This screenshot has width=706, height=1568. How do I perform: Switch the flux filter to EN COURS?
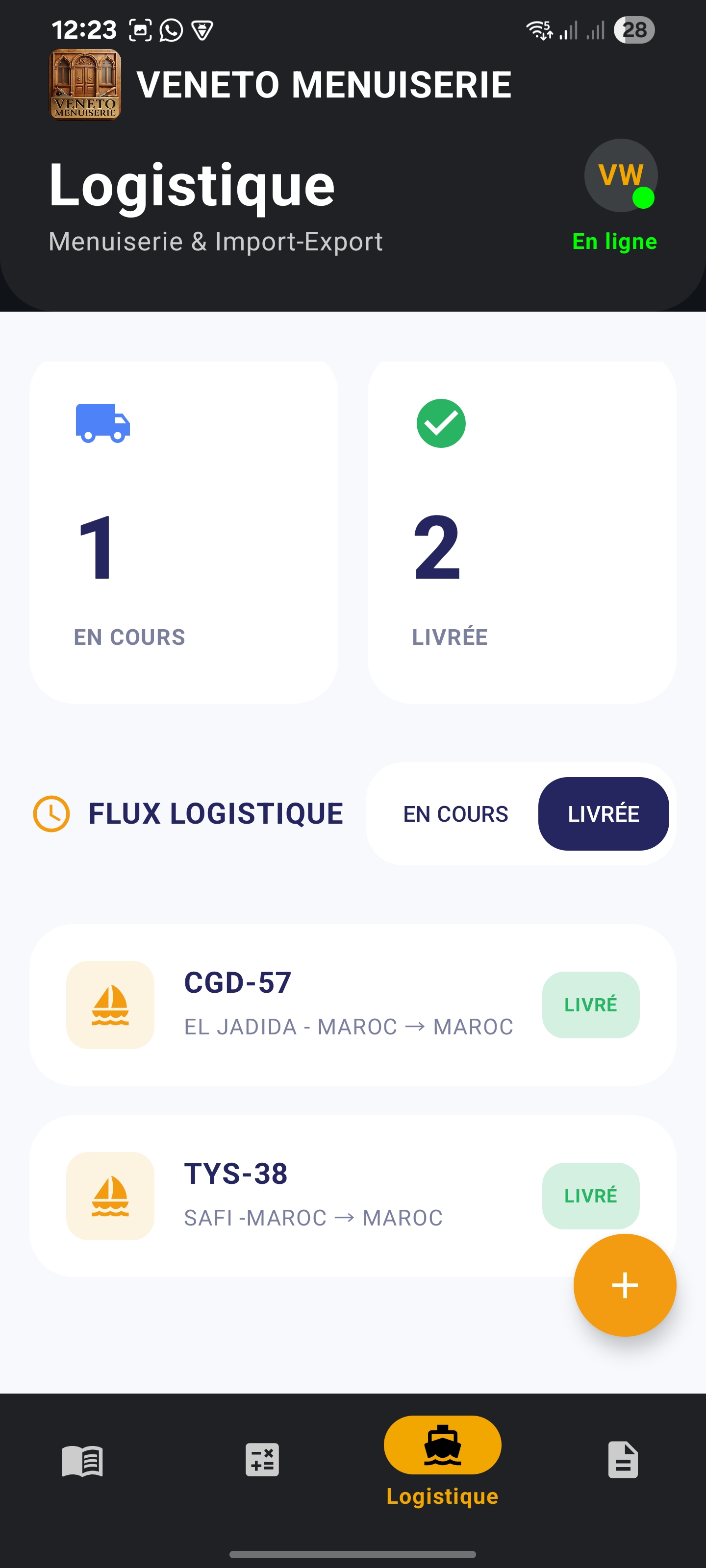tap(455, 813)
